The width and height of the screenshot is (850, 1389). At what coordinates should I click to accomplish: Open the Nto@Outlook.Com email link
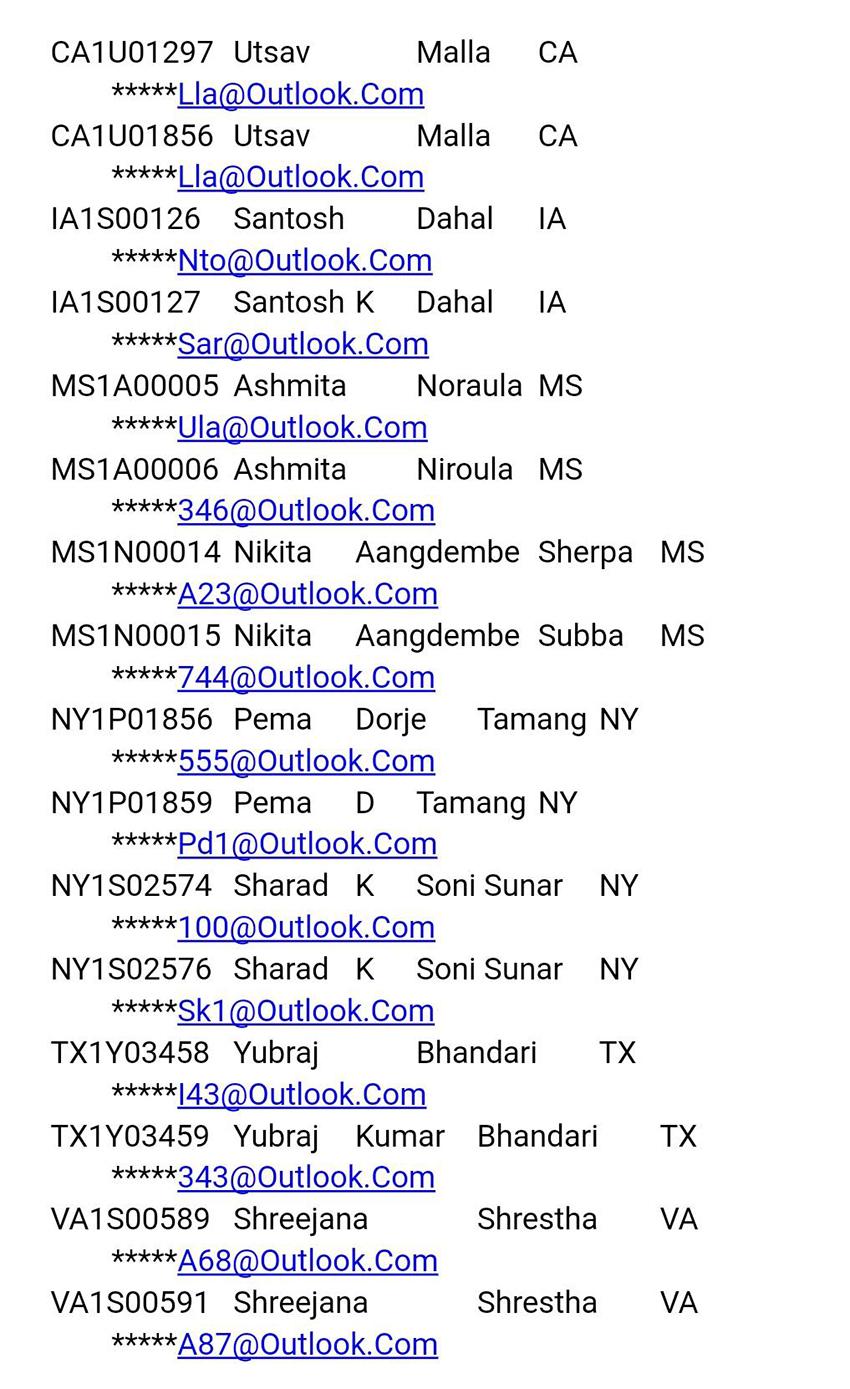click(304, 261)
